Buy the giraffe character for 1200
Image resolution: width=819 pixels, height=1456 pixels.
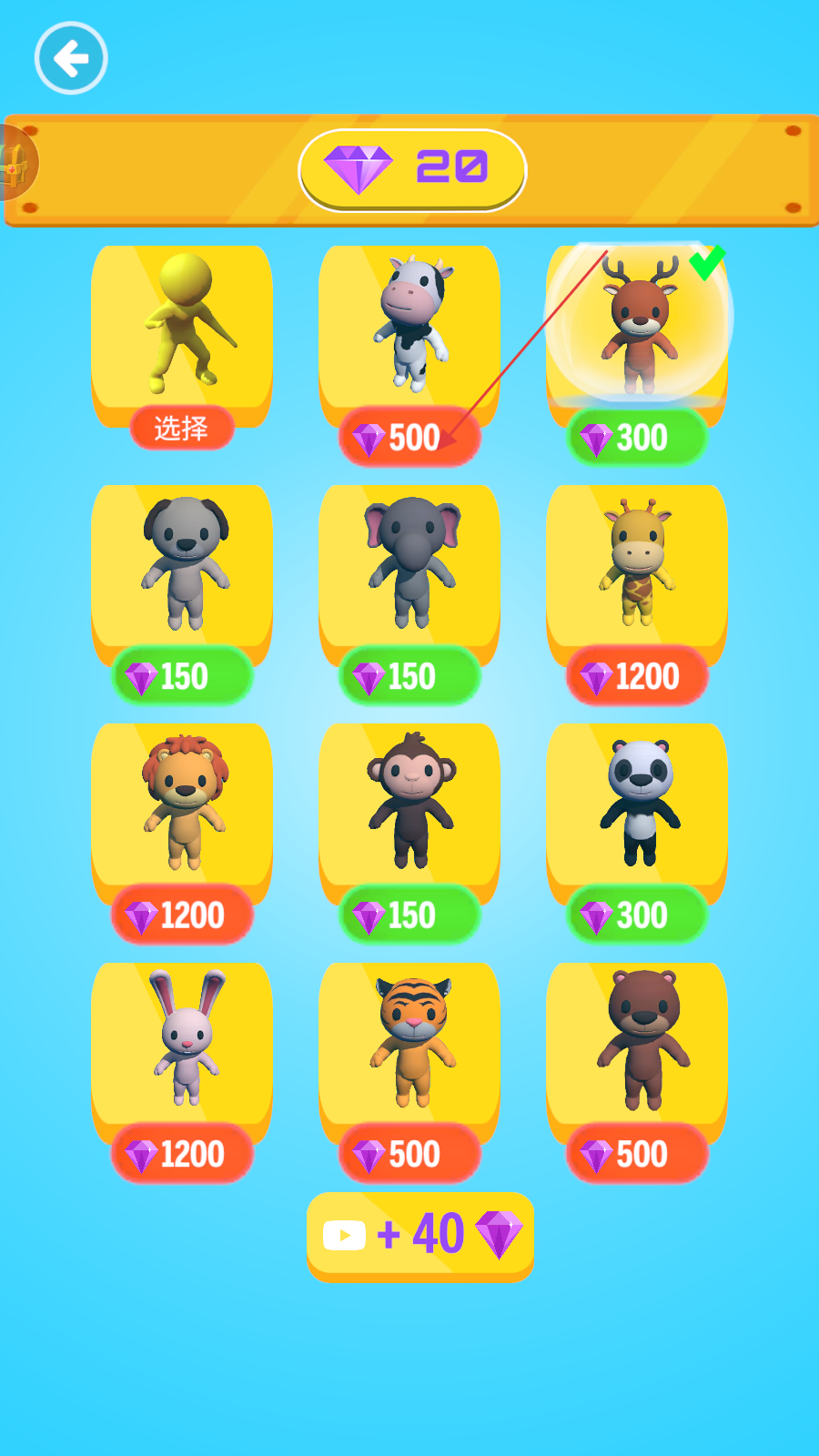pos(637,676)
